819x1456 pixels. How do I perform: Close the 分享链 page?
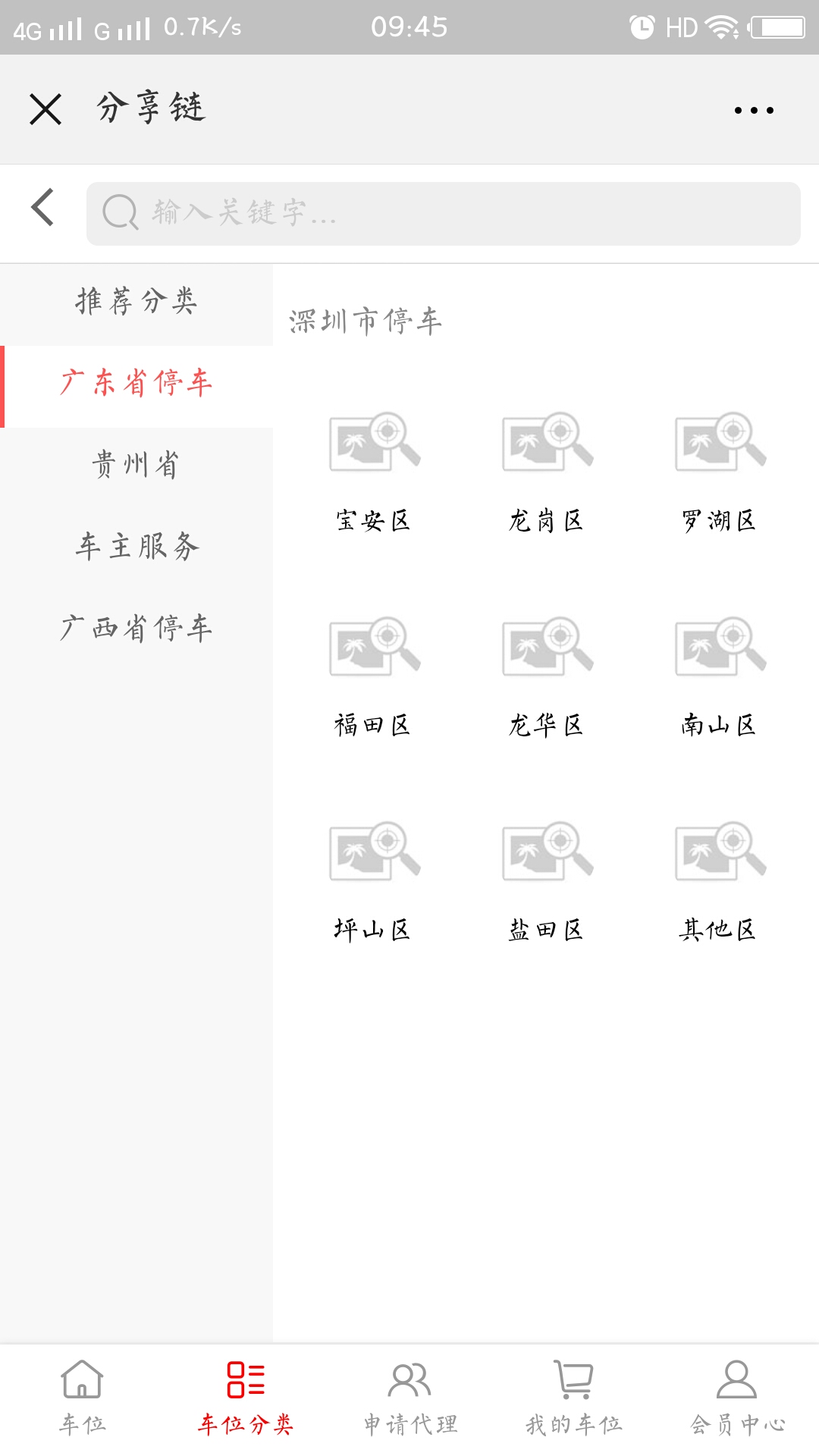pyautogui.click(x=45, y=109)
